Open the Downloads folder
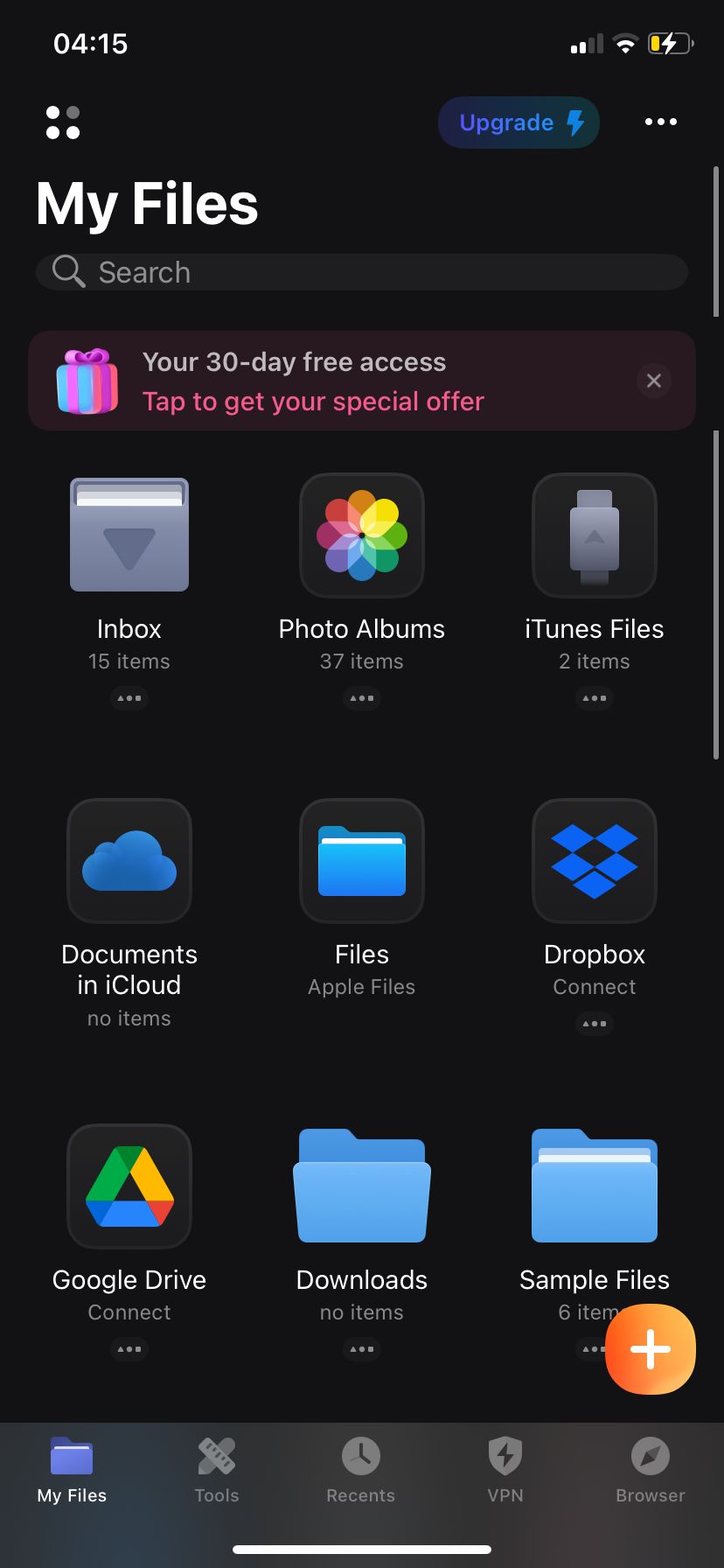The width and height of the screenshot is (724, 1568). coord(361,1186)
